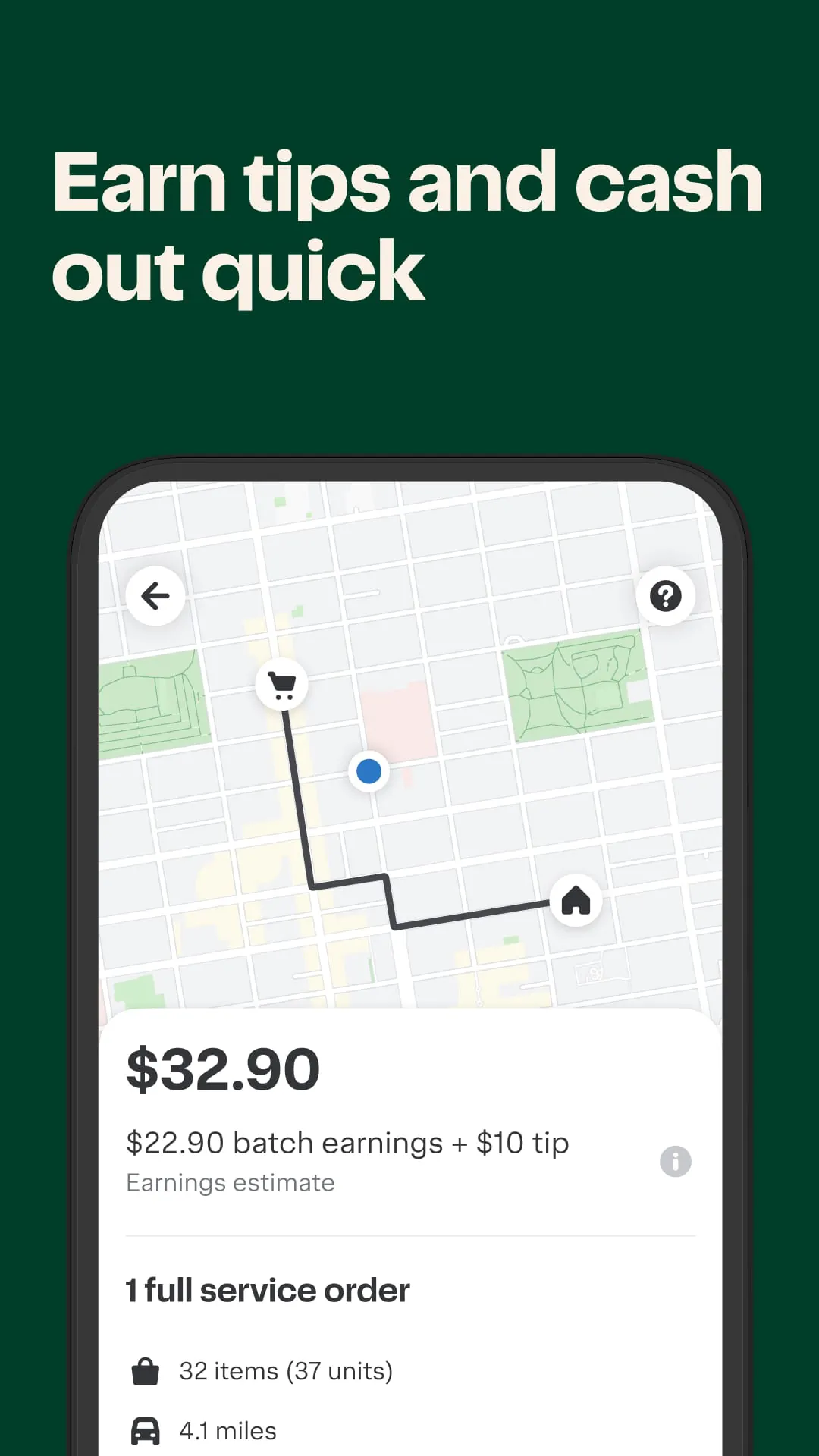Select the shopping cart store pin
This screenshot has height=1456, width=819.
point(281,682)
